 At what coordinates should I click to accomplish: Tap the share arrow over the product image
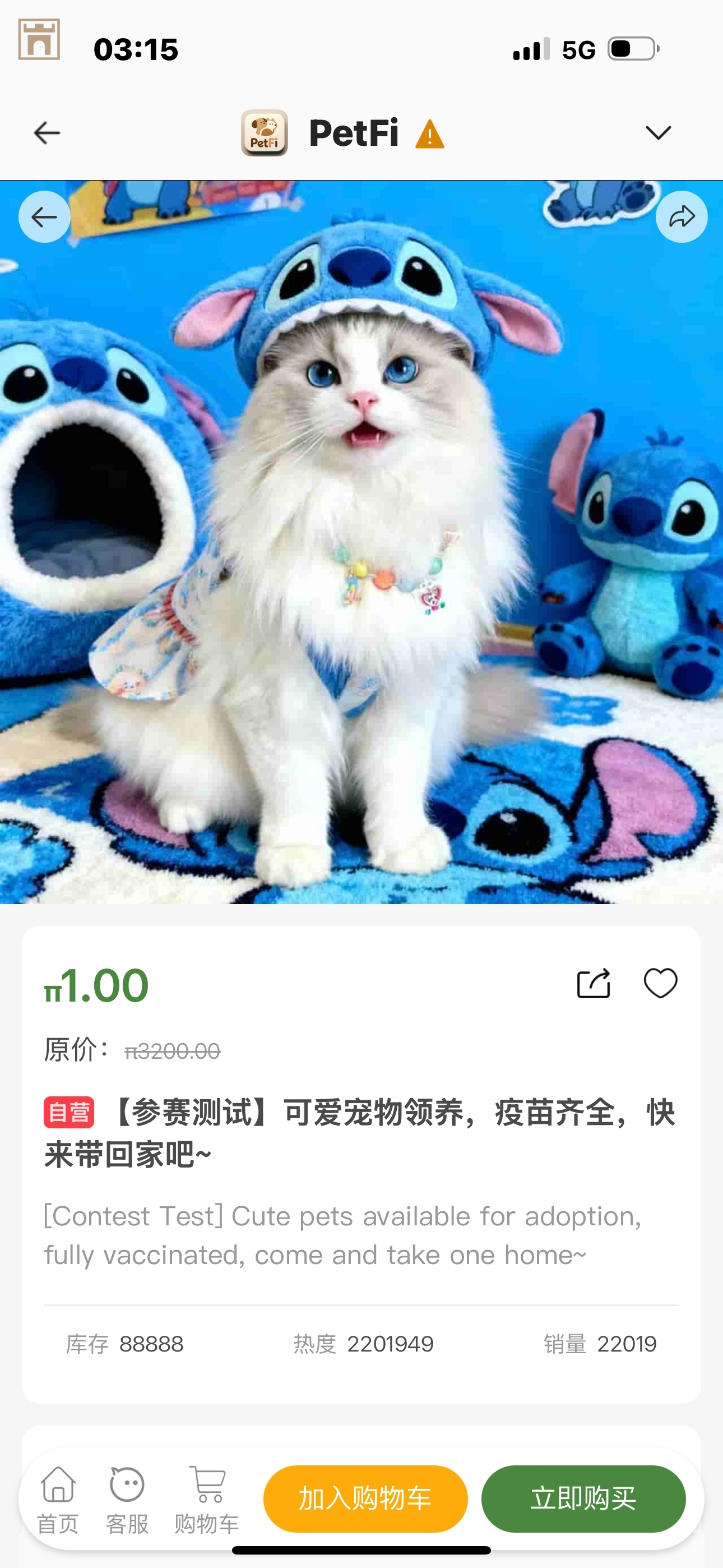click(681, 217)
